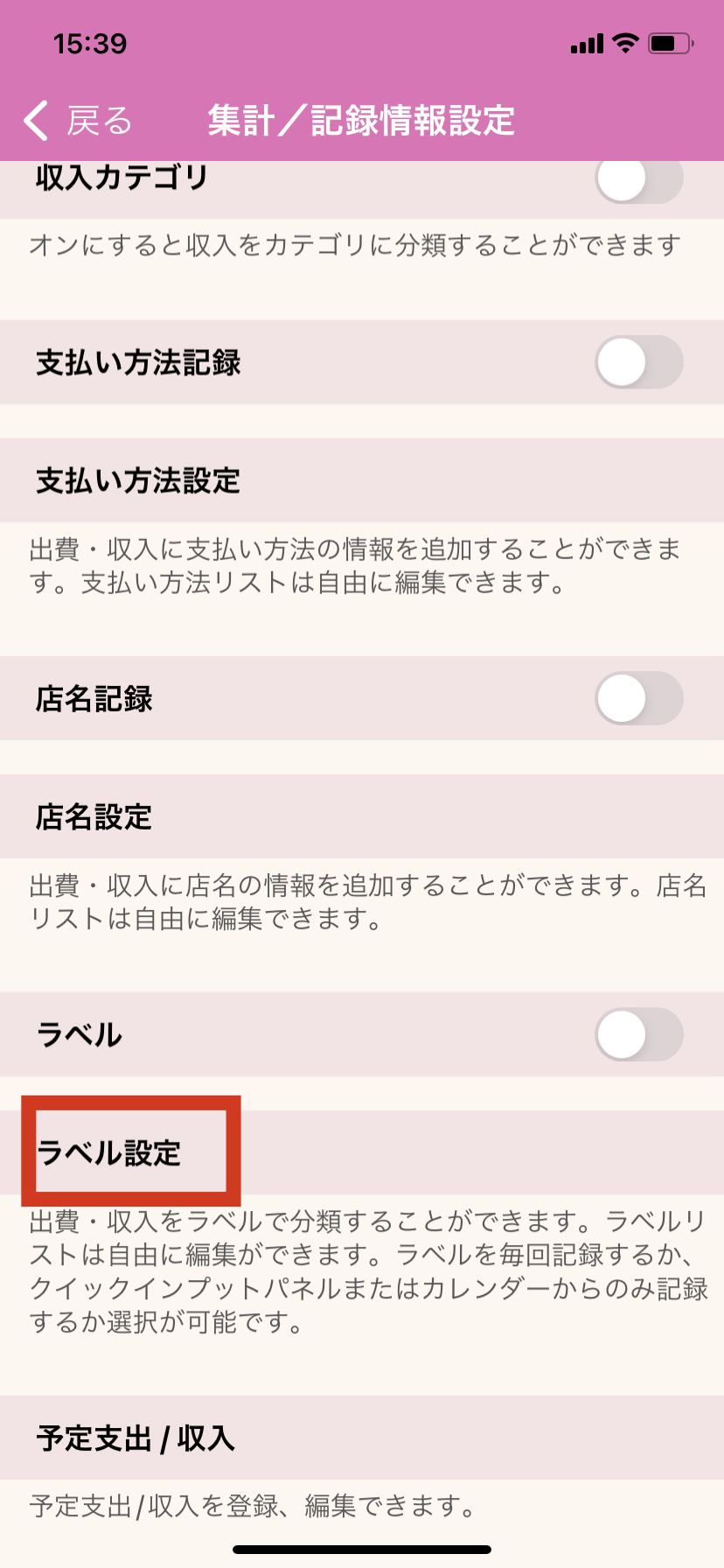Switch on the ラベル toggle
The image size is (724, 1568).
coord(638,1034)
